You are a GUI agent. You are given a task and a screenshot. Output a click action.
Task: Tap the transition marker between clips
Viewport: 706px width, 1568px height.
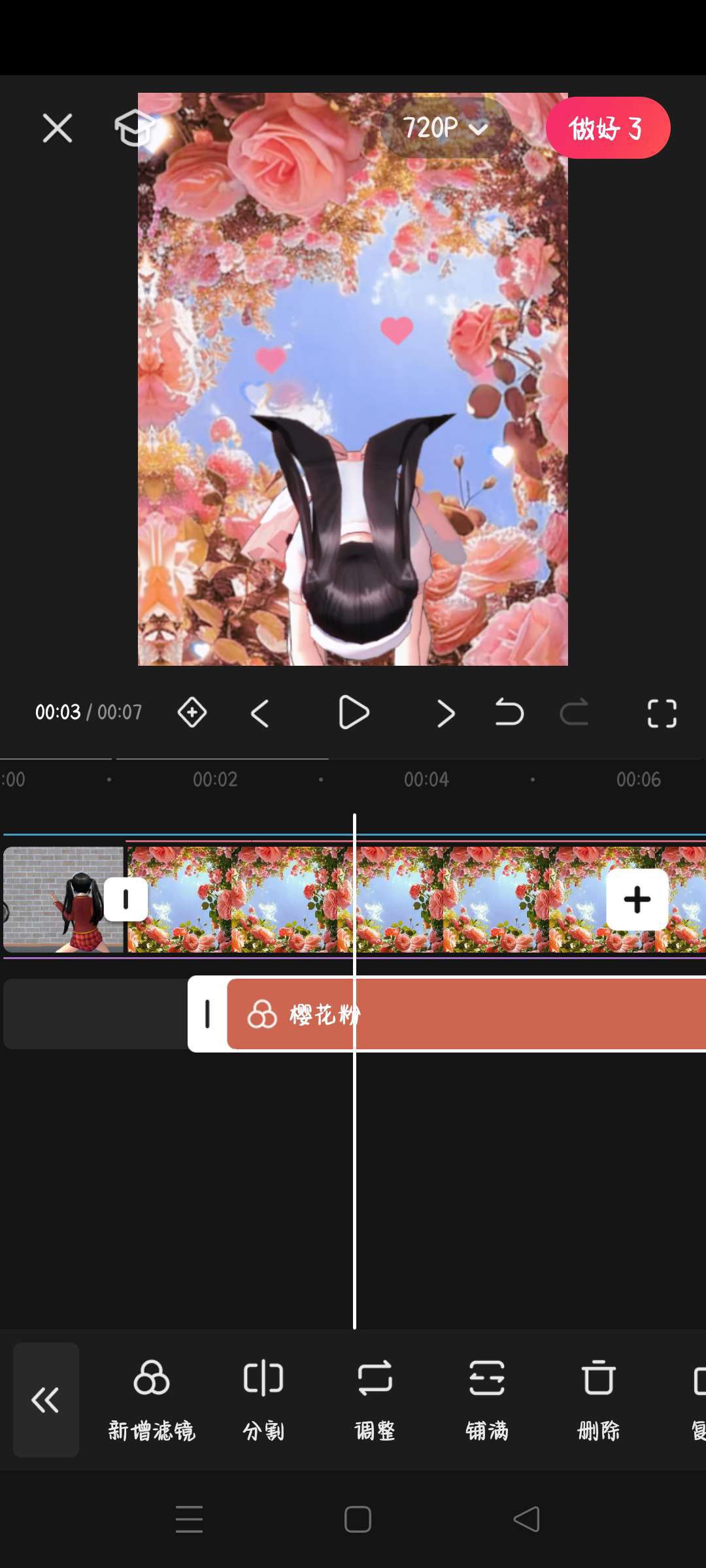(126, 900)
